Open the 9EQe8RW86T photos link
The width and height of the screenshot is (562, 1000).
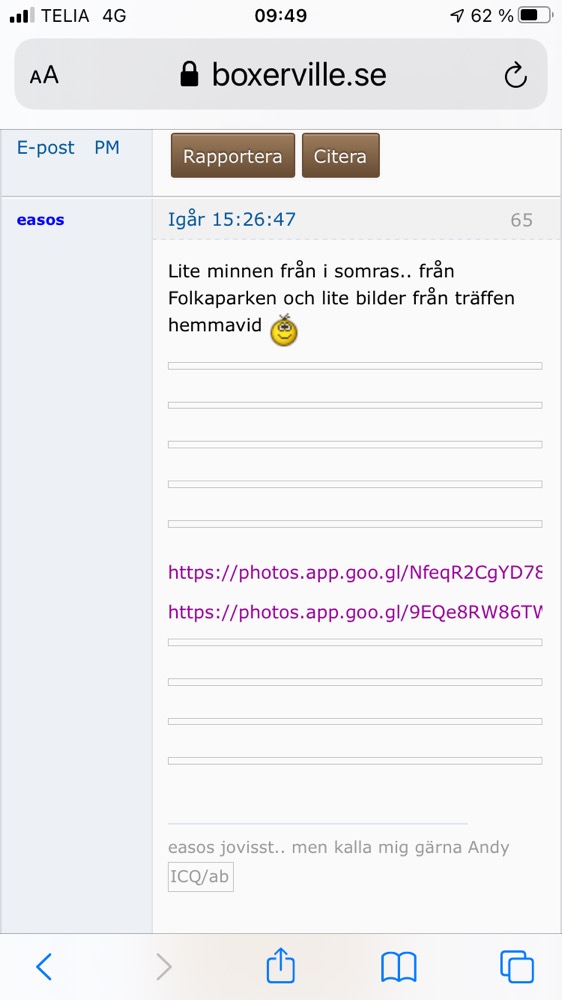pyautogui.click(x=355, y=612)
